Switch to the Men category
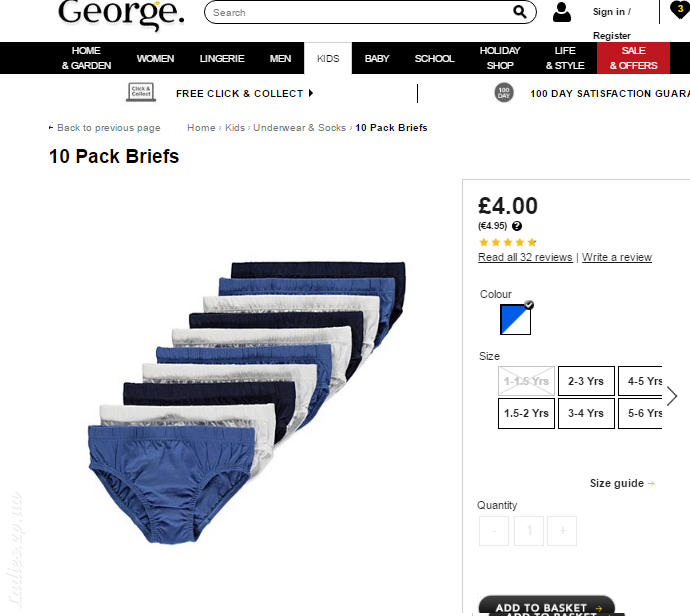Image resolution: width=690 pixels, height=616 pixels. (x=280, y=58)
